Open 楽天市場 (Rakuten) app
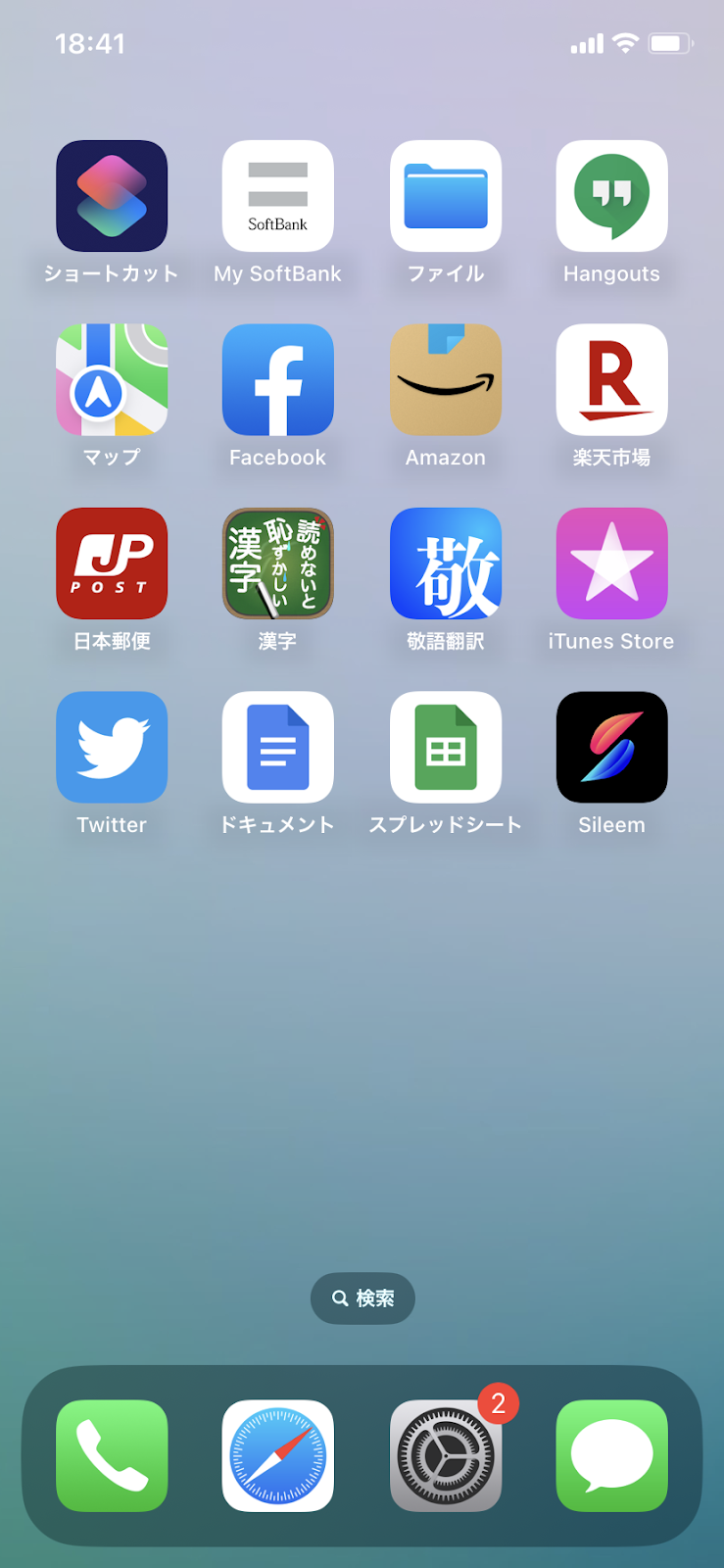The image size is (724, 1568). pyautogui.click(x=611, y=379)
